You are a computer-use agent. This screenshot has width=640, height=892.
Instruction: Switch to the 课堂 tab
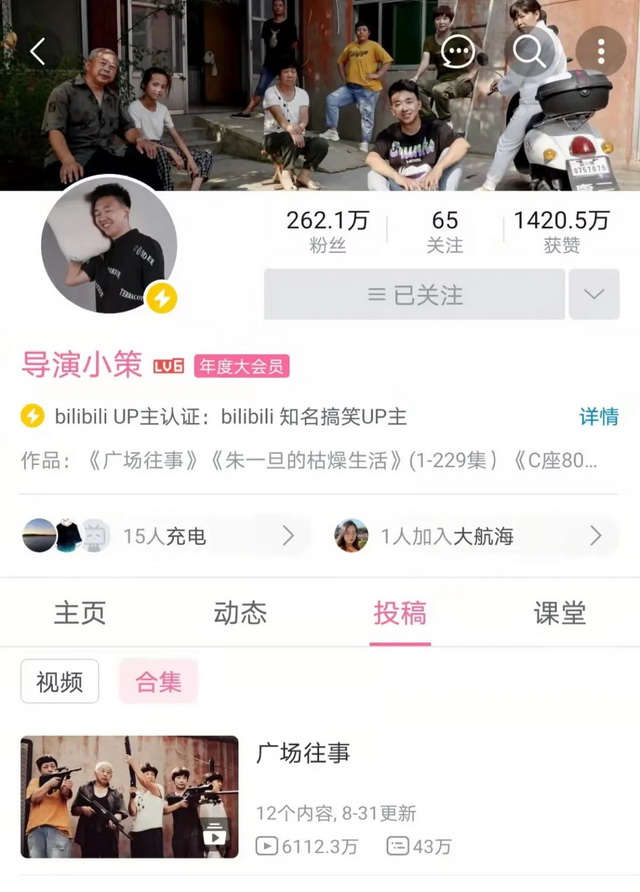tap(560, 613)
